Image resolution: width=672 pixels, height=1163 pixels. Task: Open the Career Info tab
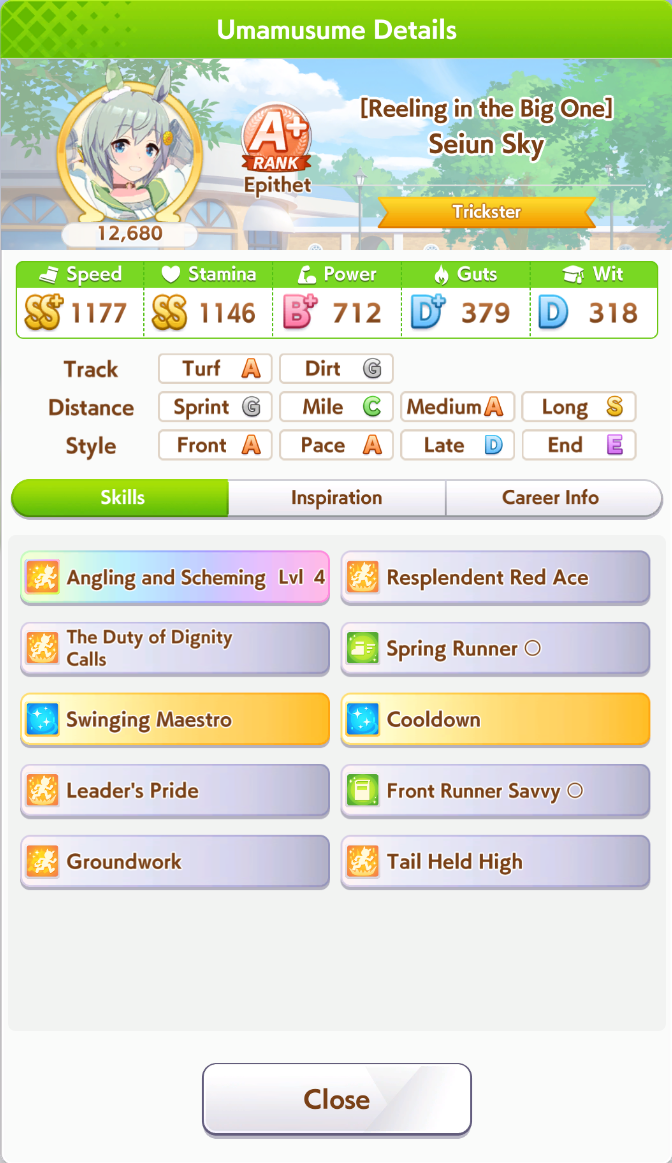tap(551, 498)
